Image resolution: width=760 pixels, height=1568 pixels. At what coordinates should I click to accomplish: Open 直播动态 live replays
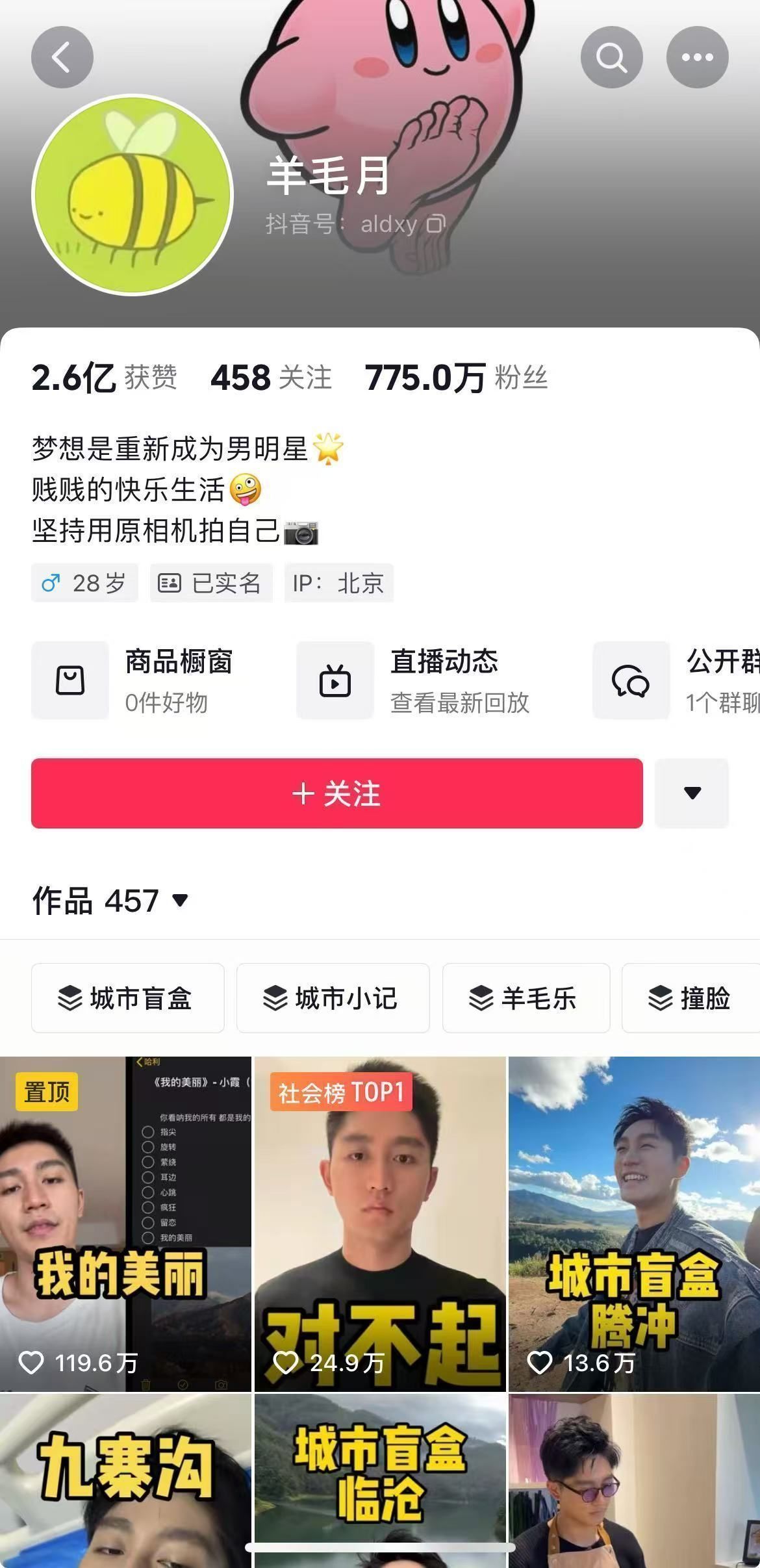click(414, 680)
